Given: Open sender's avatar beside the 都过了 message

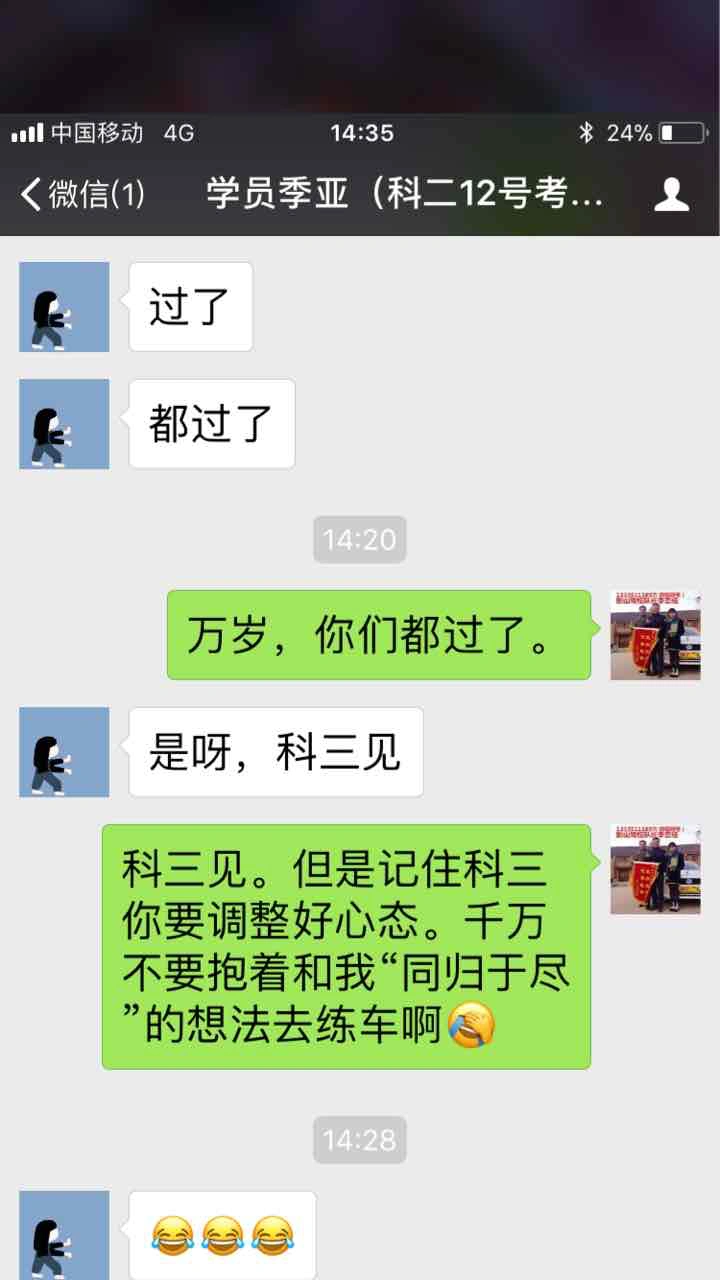Looking at the screenshot, I should click(x=64, y=424).
